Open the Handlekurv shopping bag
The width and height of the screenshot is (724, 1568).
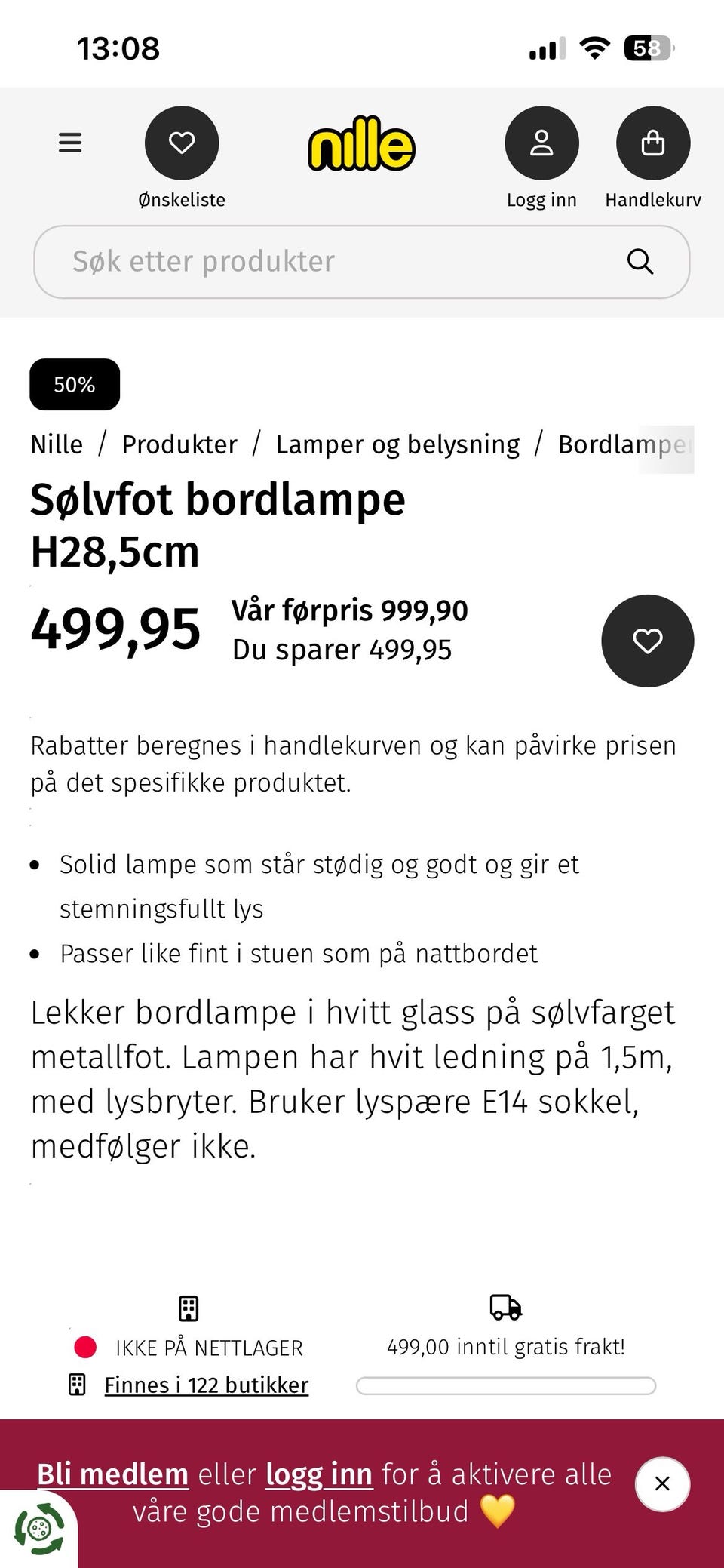click(653, 142)
